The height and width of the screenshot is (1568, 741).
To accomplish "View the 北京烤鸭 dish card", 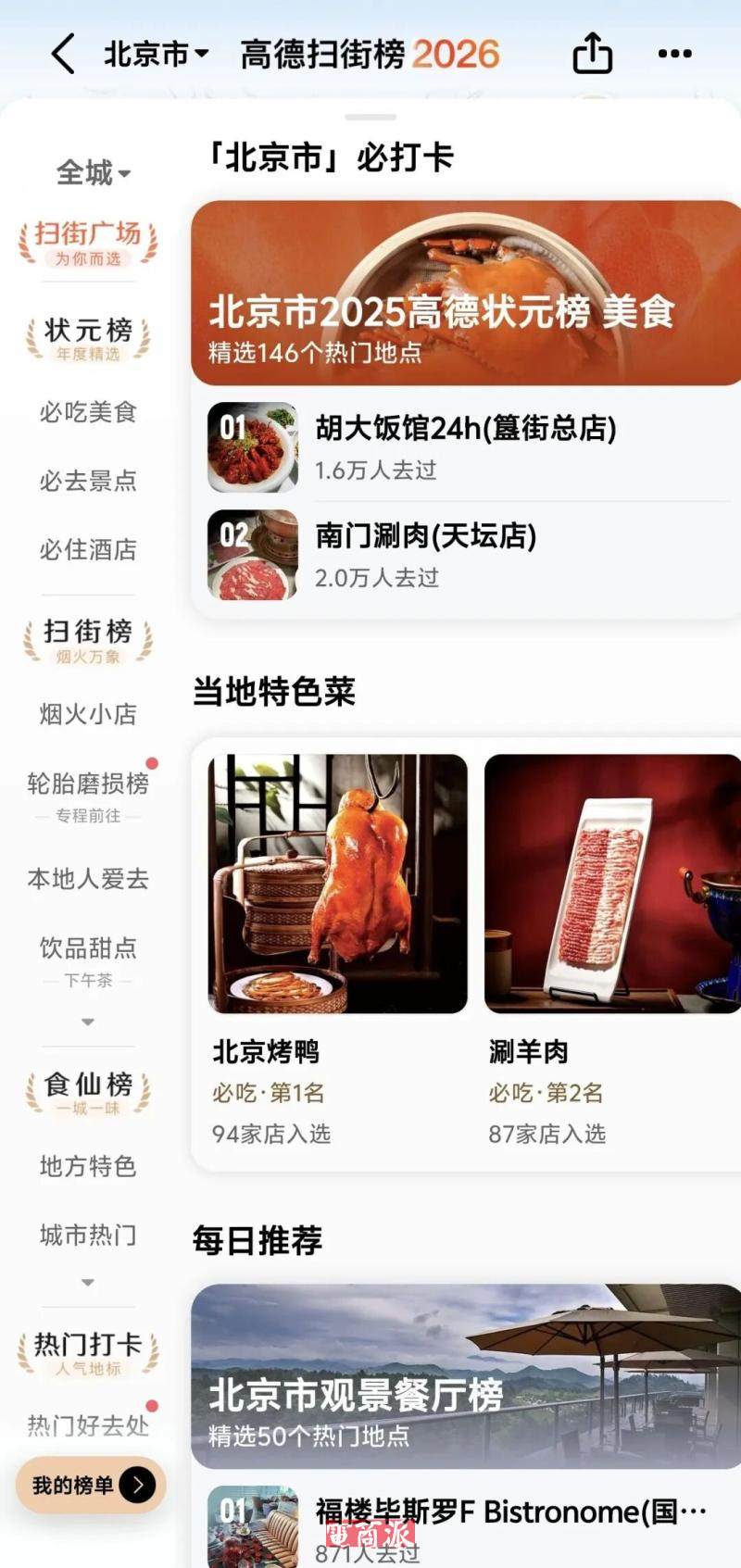I will [337, 954].
